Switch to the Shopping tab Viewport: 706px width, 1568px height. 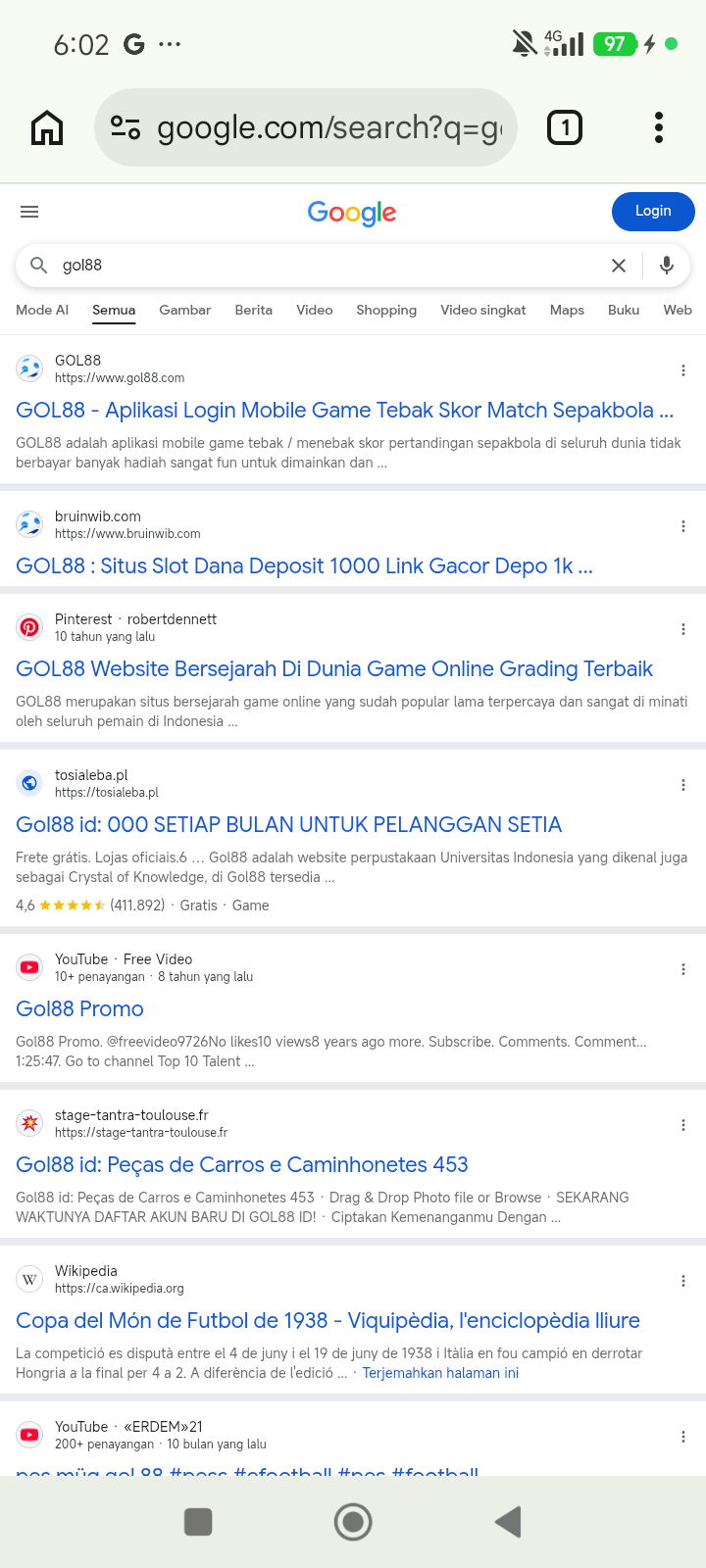[x=386, y=310]
